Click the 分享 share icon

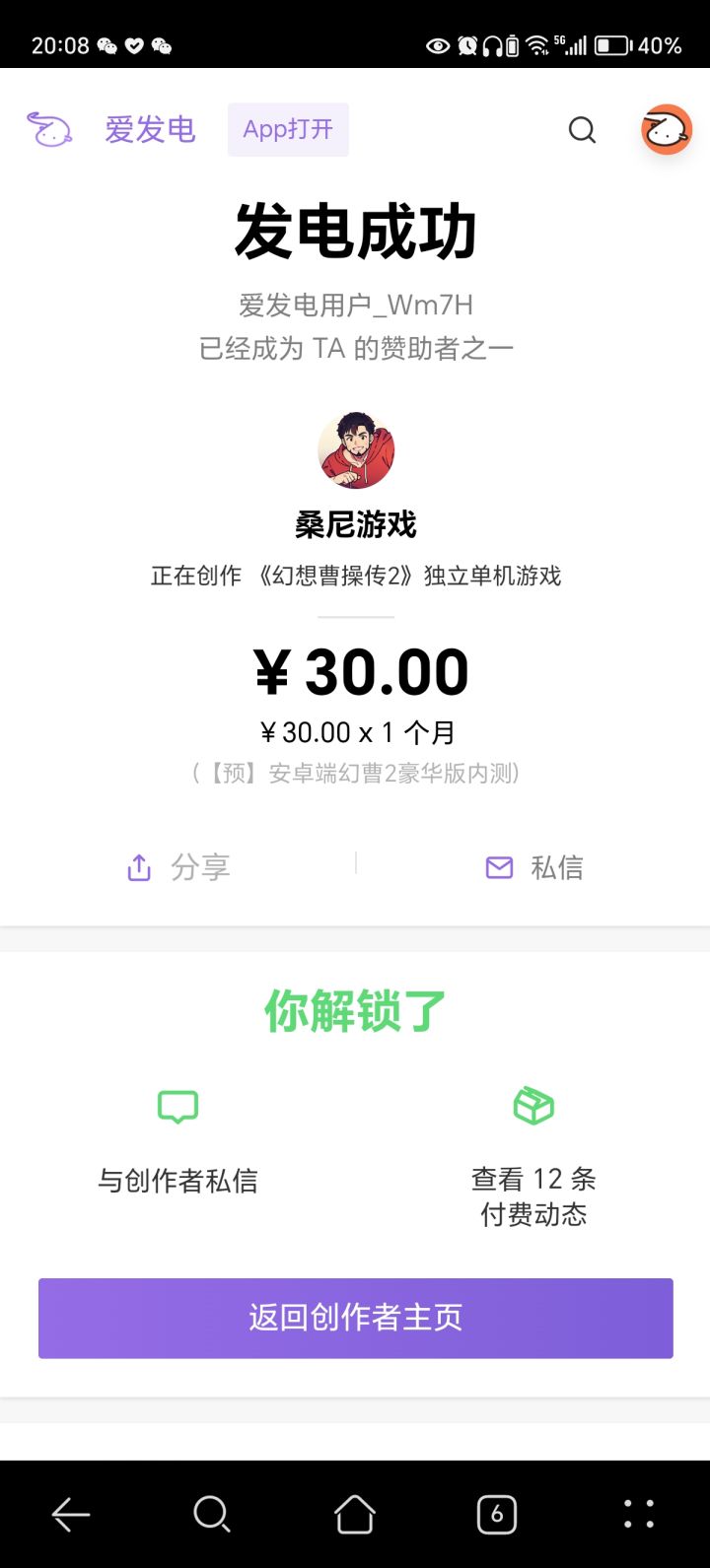click(139, 865)
